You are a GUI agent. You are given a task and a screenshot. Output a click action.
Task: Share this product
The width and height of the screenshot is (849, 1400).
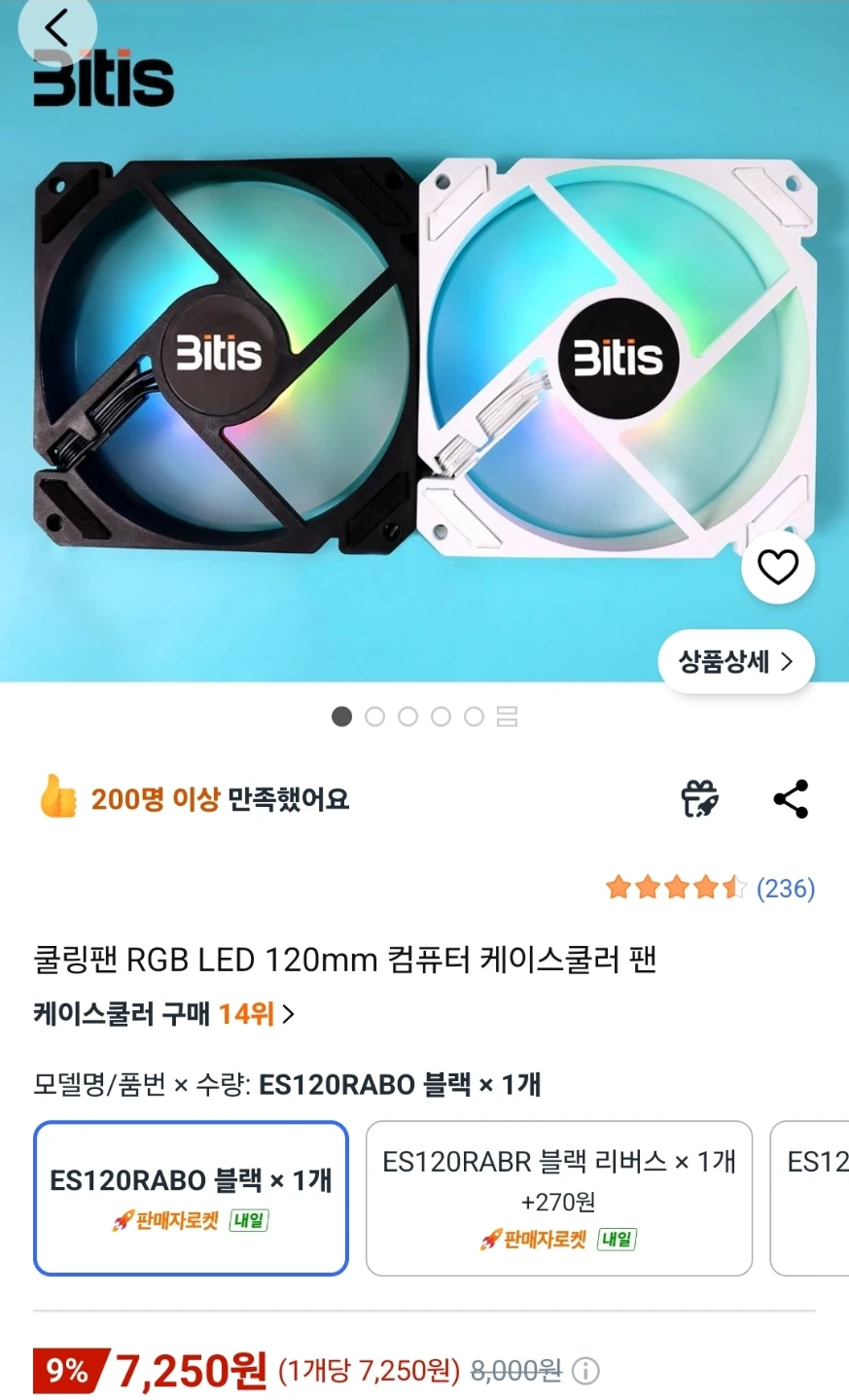click(792, 799)
